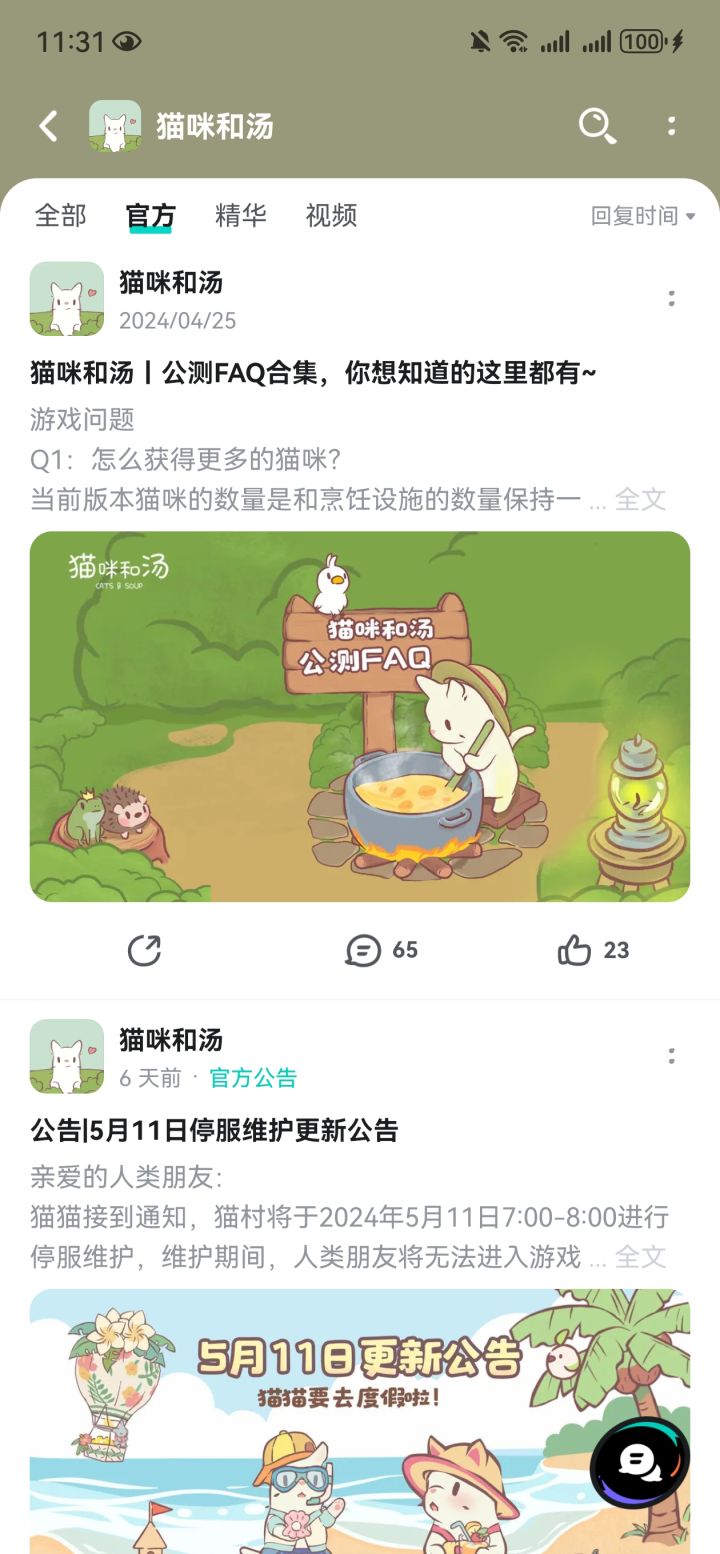Image resolution: width=720 pixels, height=1554 pixels.
Task: Open search for posts in this forum
Action: coord(595,127)
